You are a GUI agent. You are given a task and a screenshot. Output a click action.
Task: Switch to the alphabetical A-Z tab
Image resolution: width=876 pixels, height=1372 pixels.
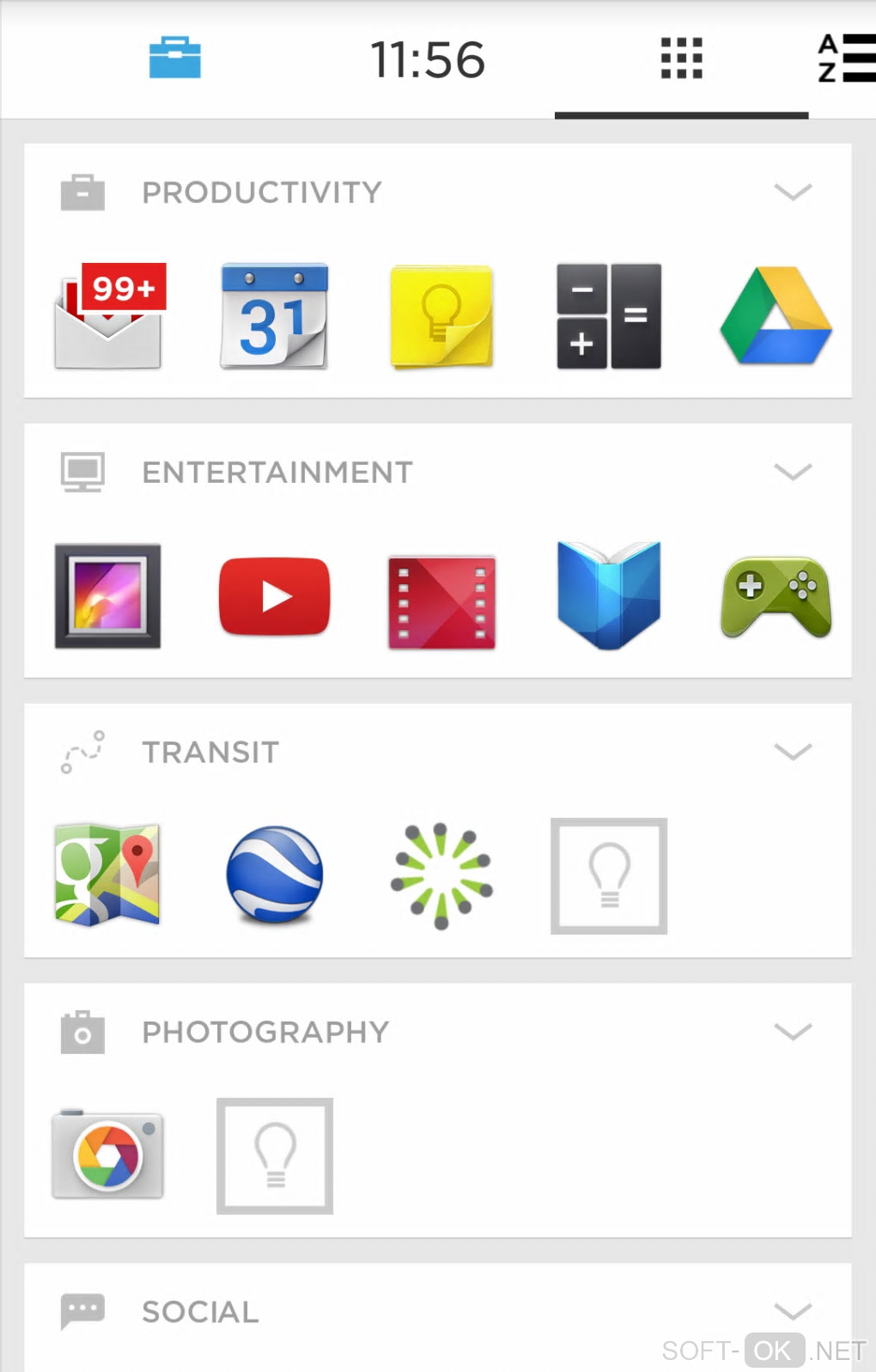coord(845,58)
